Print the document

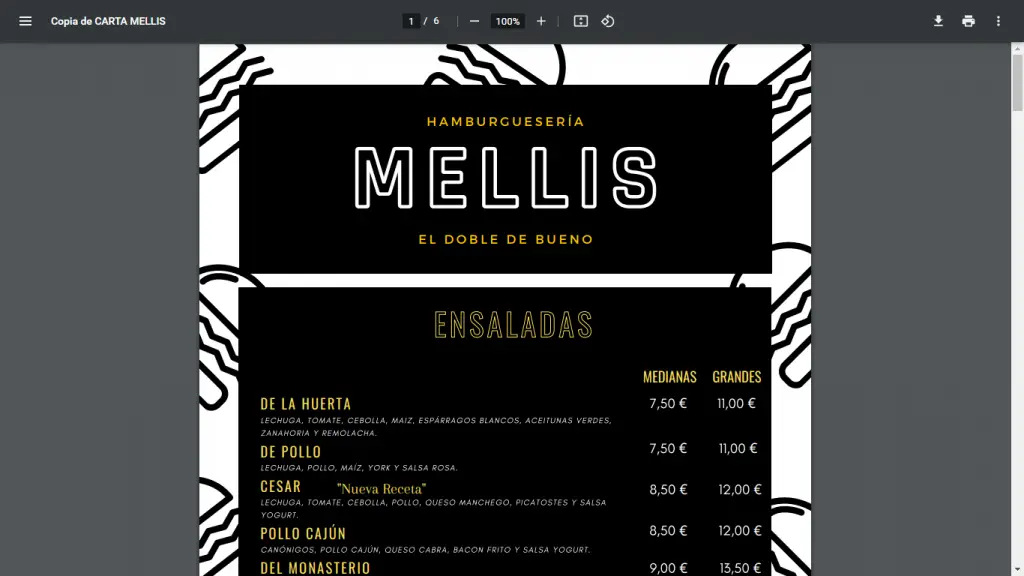[968, 21]
